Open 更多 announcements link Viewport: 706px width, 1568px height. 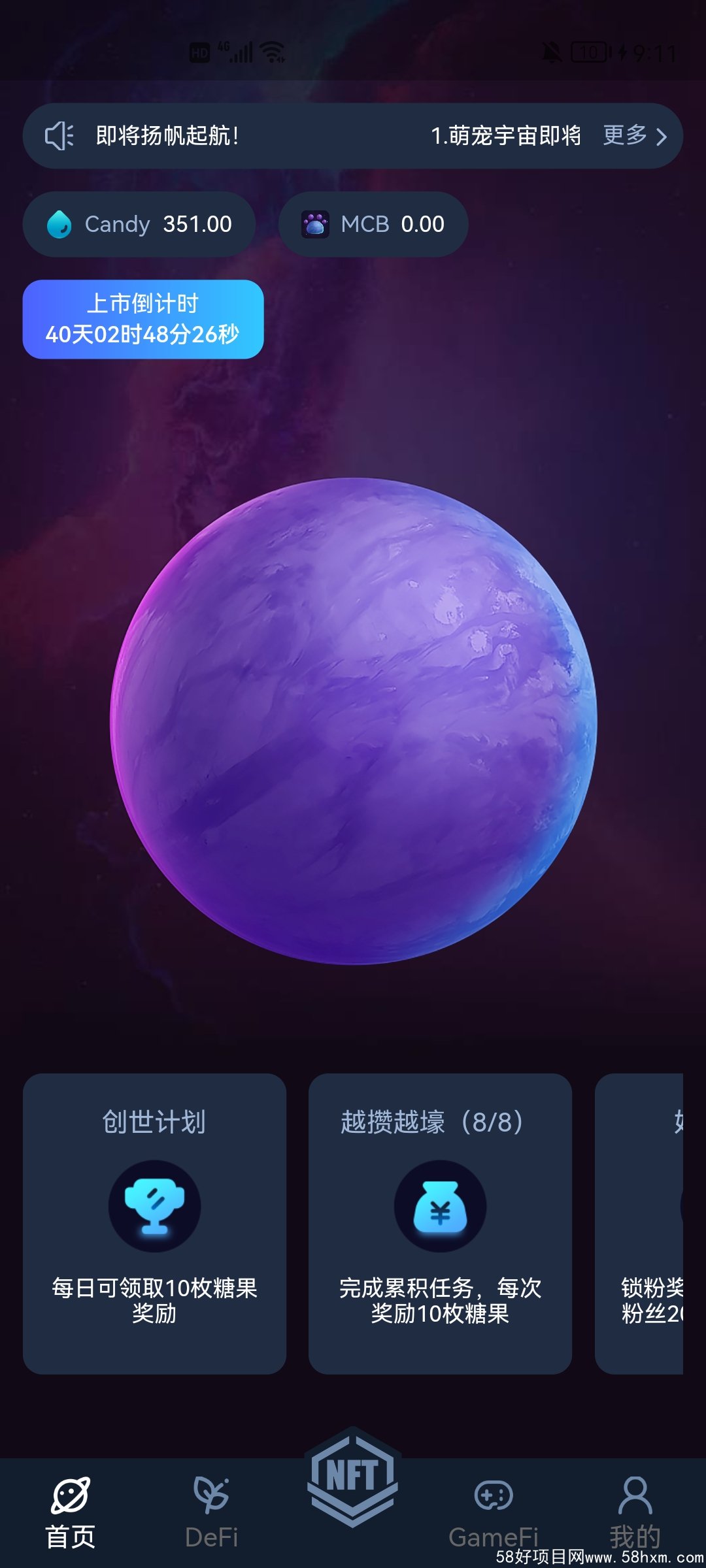click(x=634, y=136)
